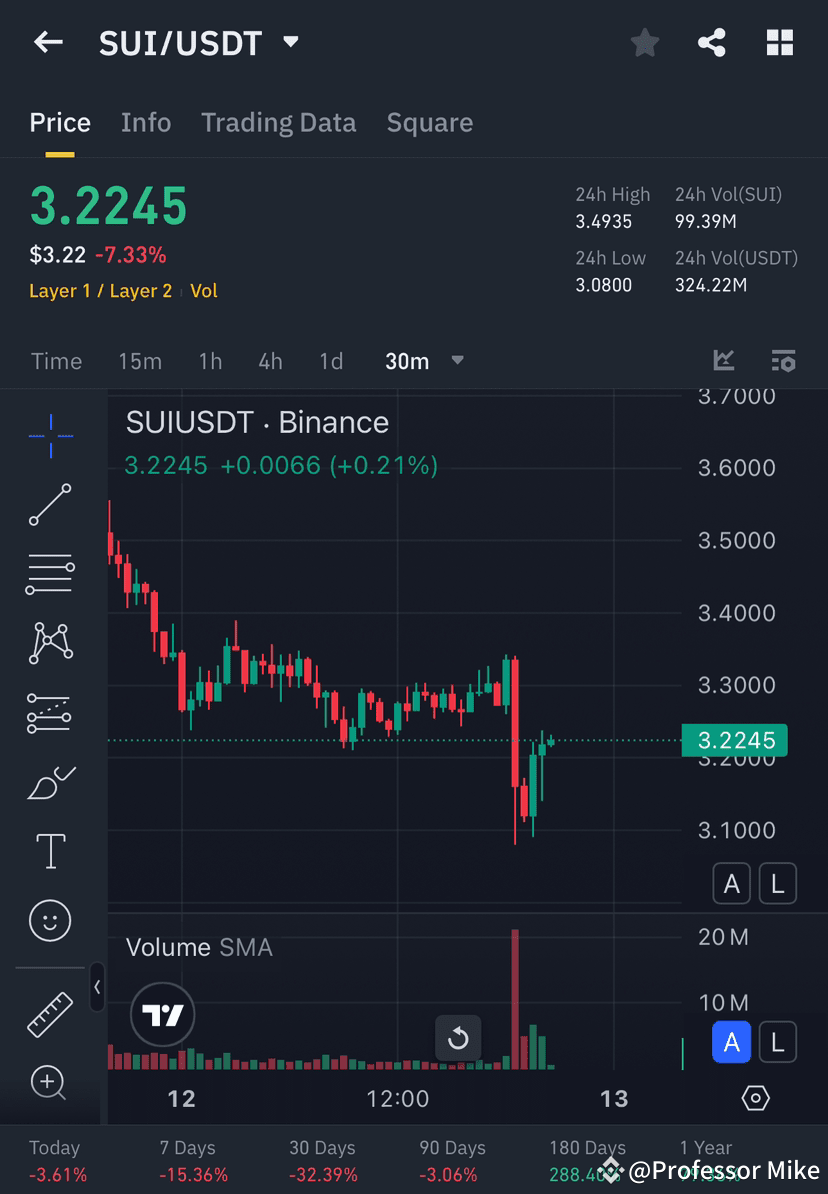
Task: Select the trend line drawing tool
Action: [x=50, y=505]
